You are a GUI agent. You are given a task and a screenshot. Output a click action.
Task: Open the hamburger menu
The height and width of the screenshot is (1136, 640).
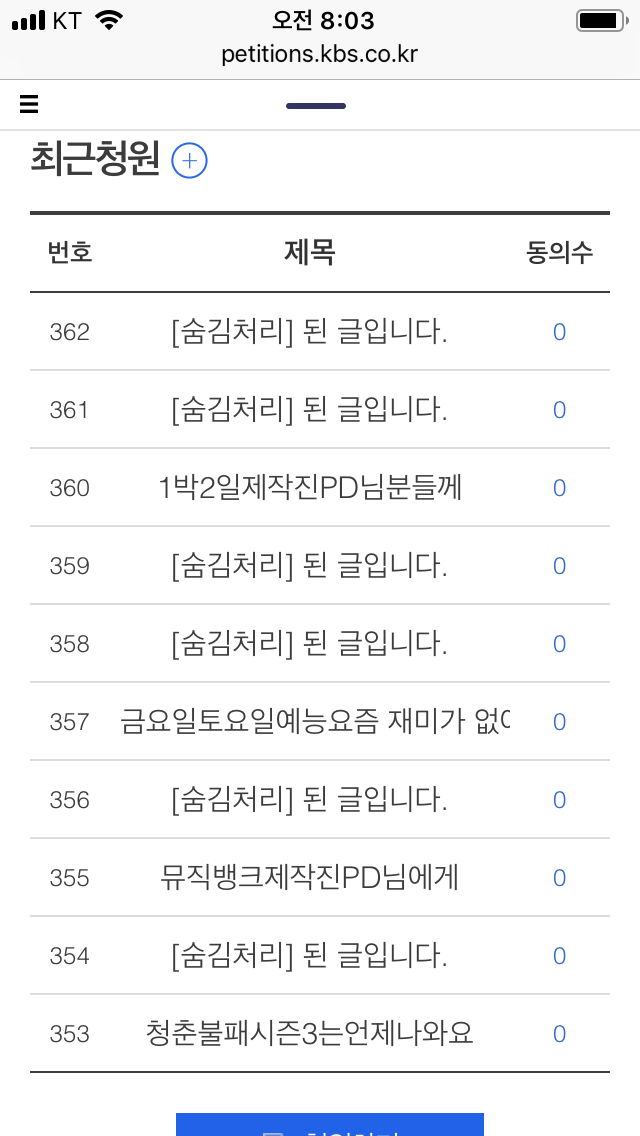pos(28,105)
